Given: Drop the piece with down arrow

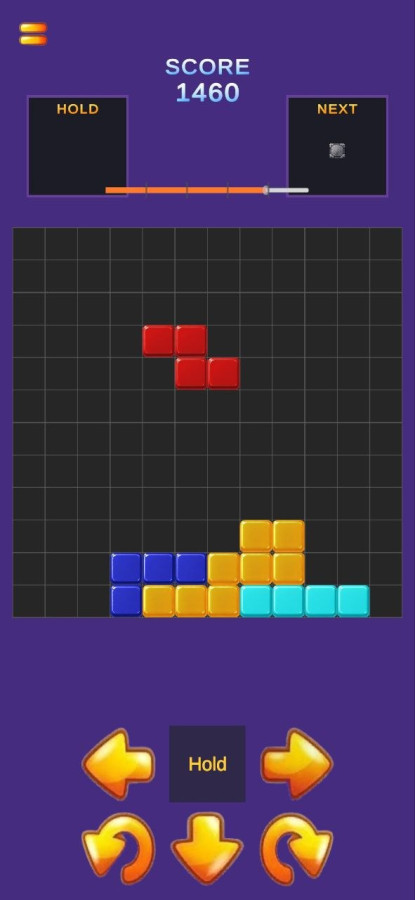Looking at the screenshot, I should coord(207,848).
